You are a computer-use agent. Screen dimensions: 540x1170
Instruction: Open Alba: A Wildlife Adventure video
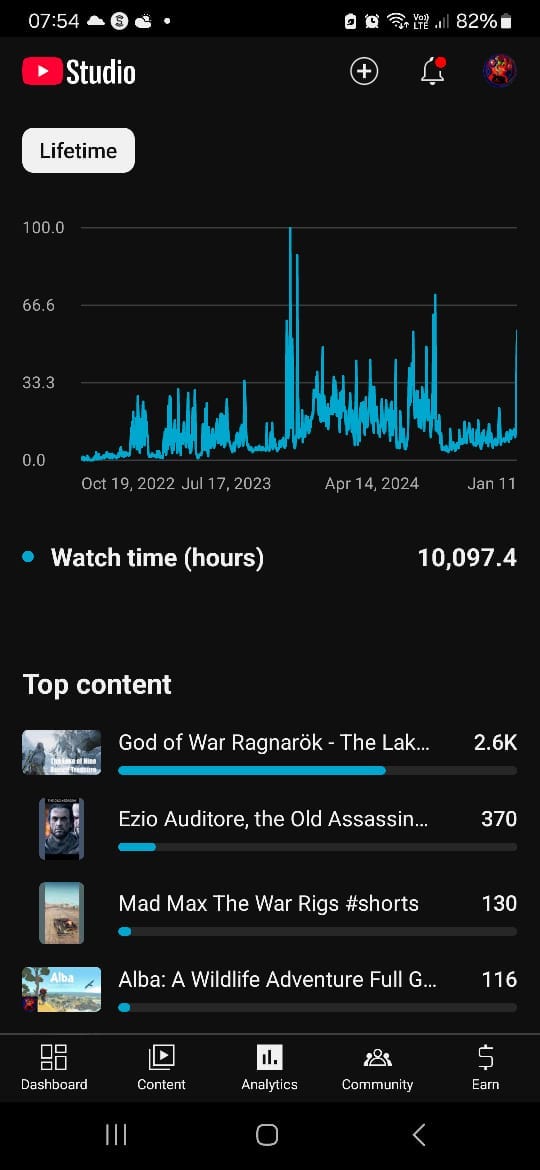pos(269,989)
